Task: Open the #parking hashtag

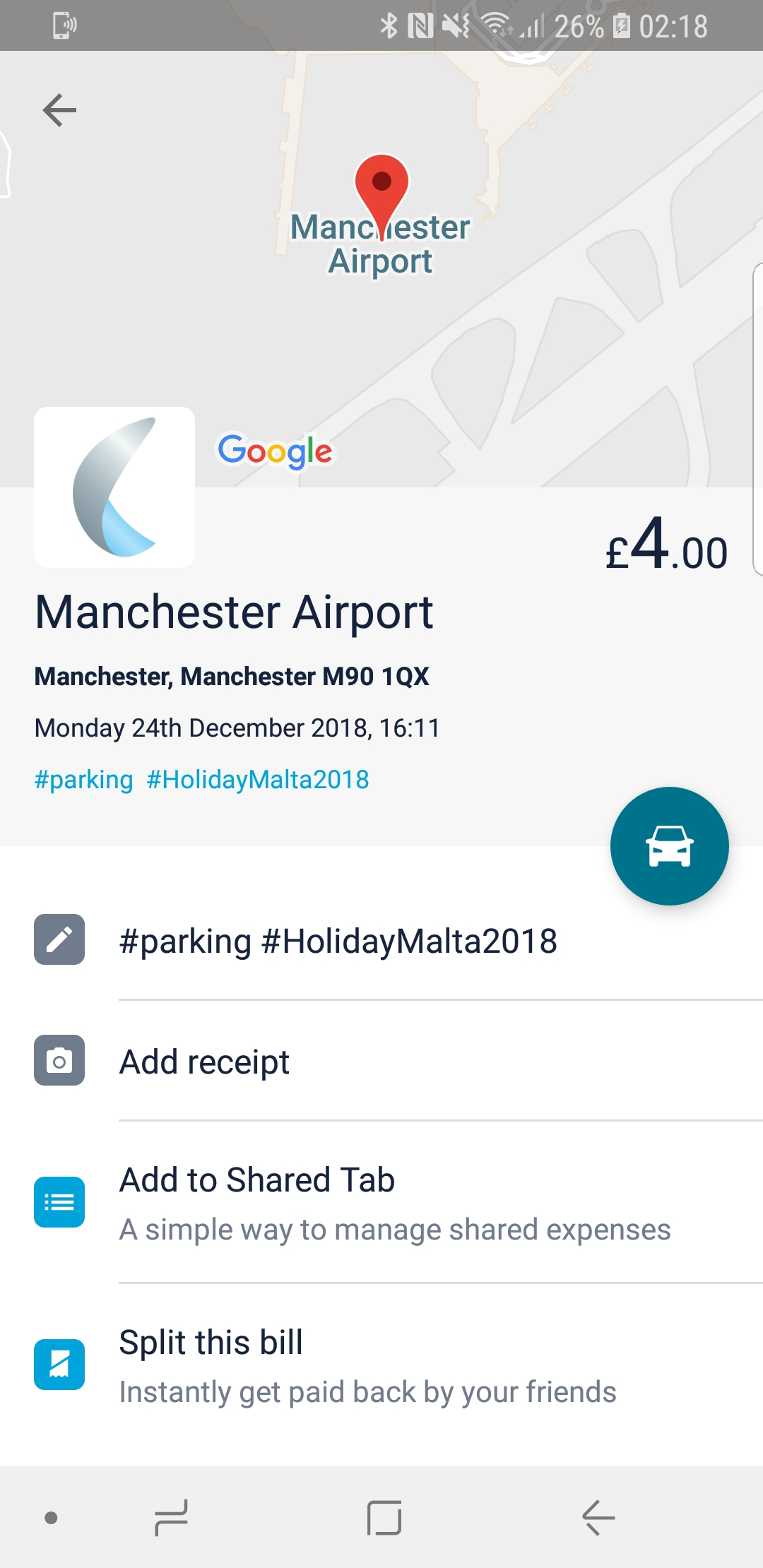Action: click(x=83, y=779)
